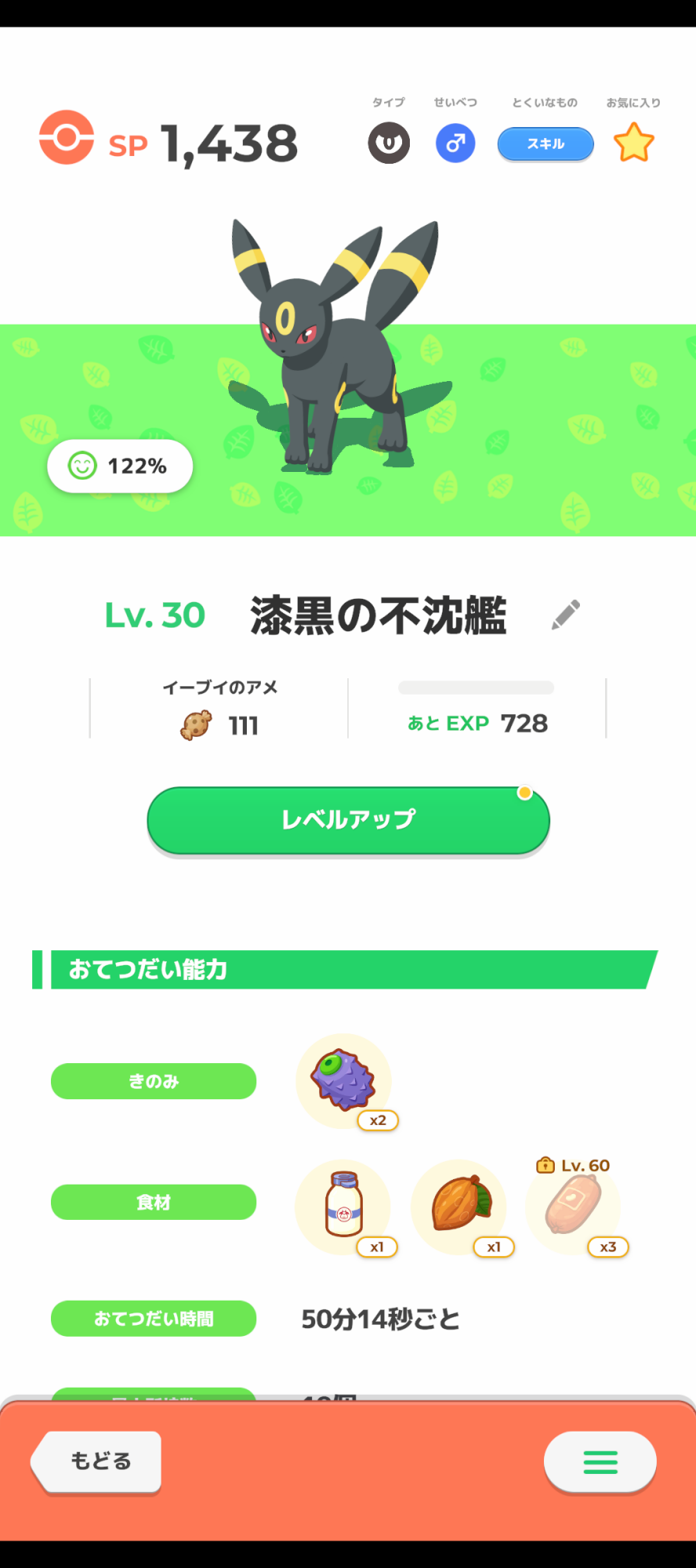This screenshot has width=696, height=1568.
Task: Tap the cacao ingredient icon
Action: [x=459, y=1206]
